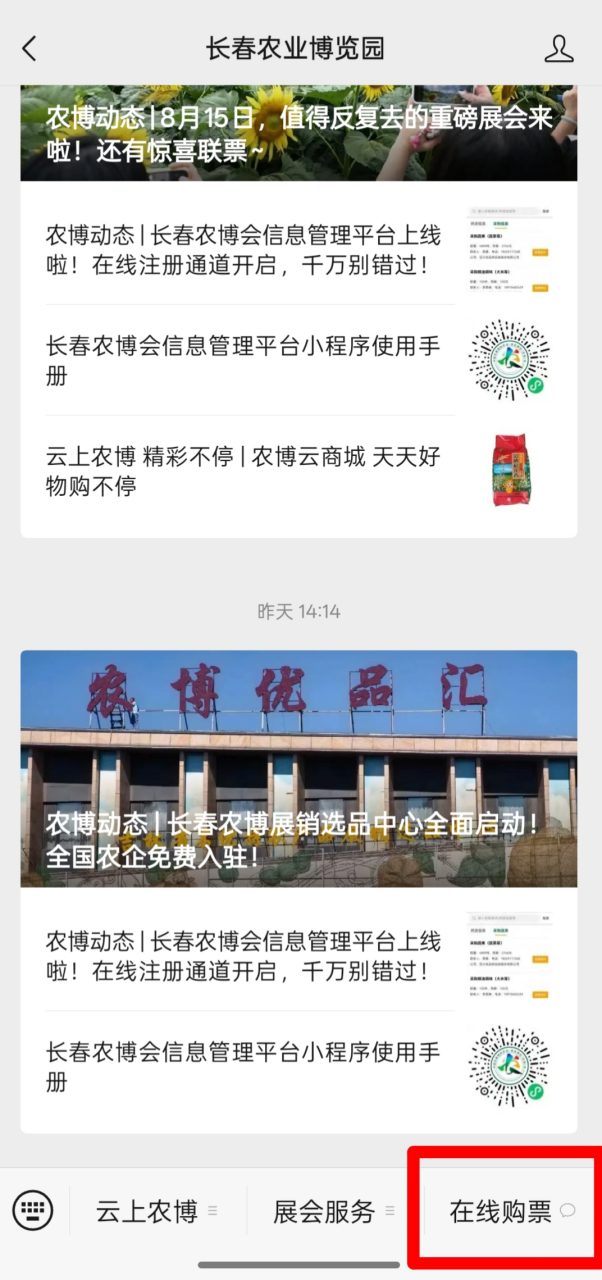
Task: Expand the 云上农博 menu
Action: coord(156,1212)
